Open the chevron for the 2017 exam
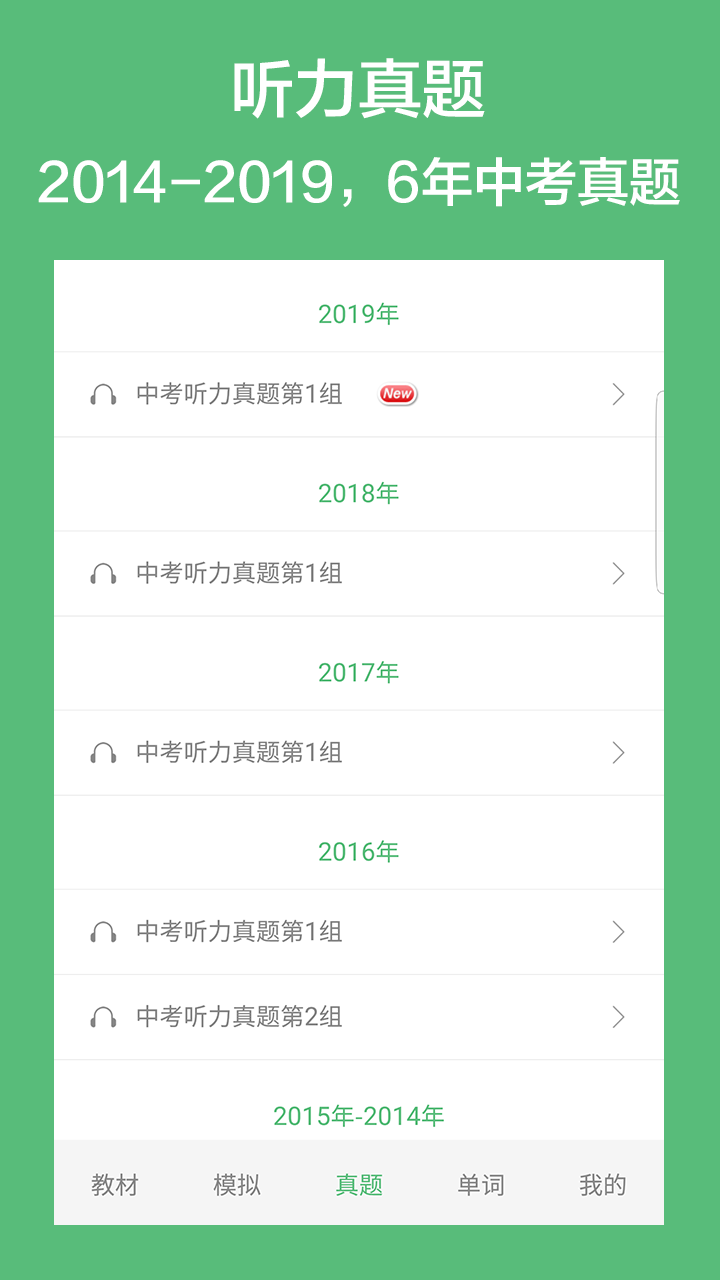The image size is (720, 1280). (x=617, y=752)
